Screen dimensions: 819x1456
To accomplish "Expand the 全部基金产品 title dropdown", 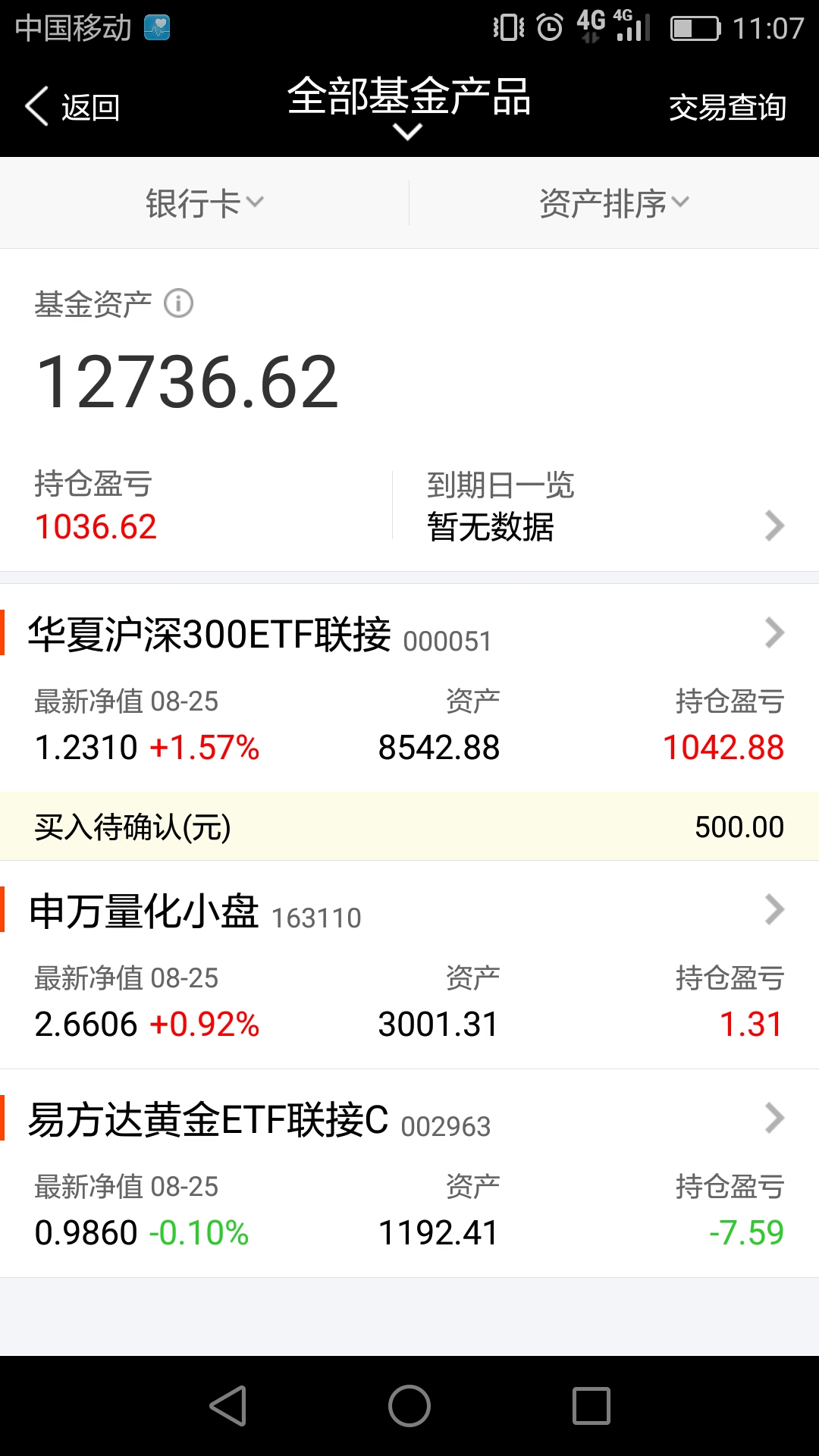I will click(409, 107).
